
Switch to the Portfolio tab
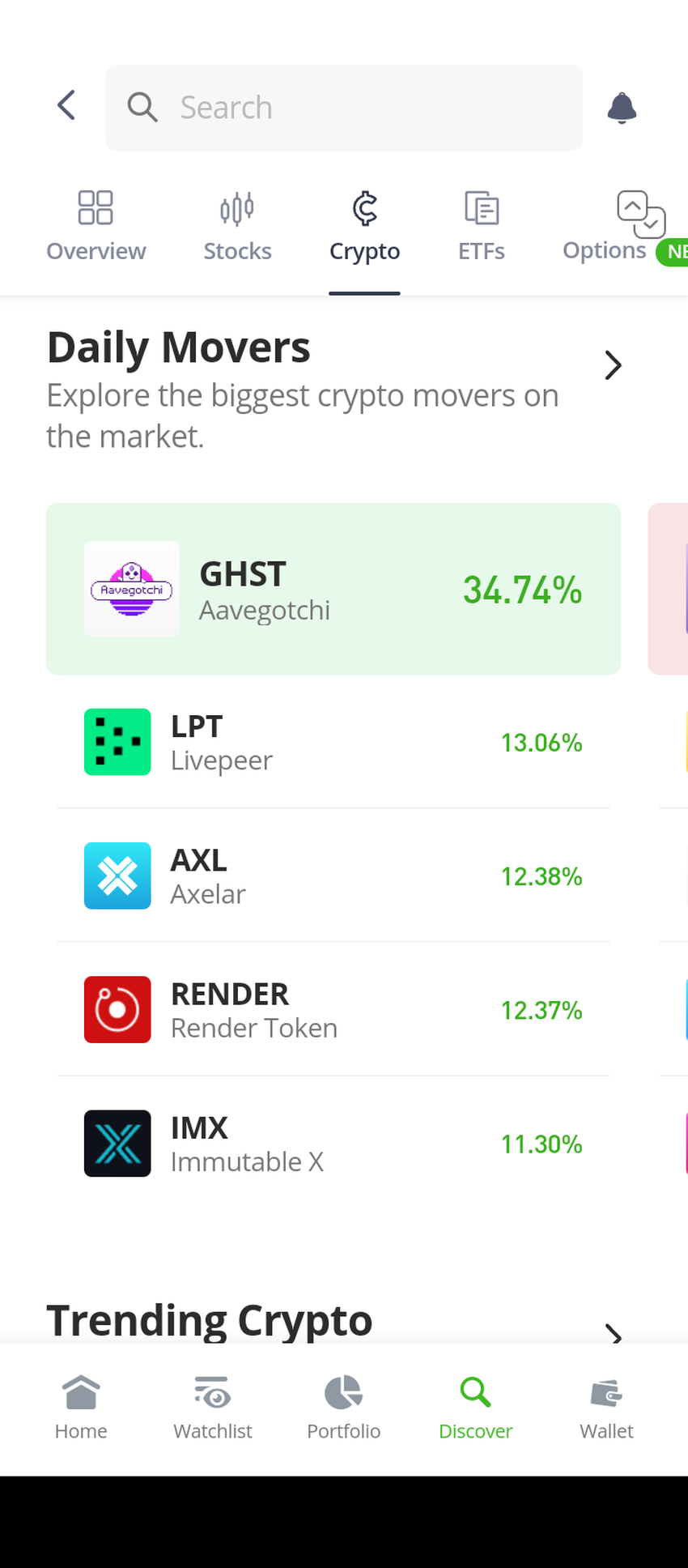click(x=343, y=1408)
